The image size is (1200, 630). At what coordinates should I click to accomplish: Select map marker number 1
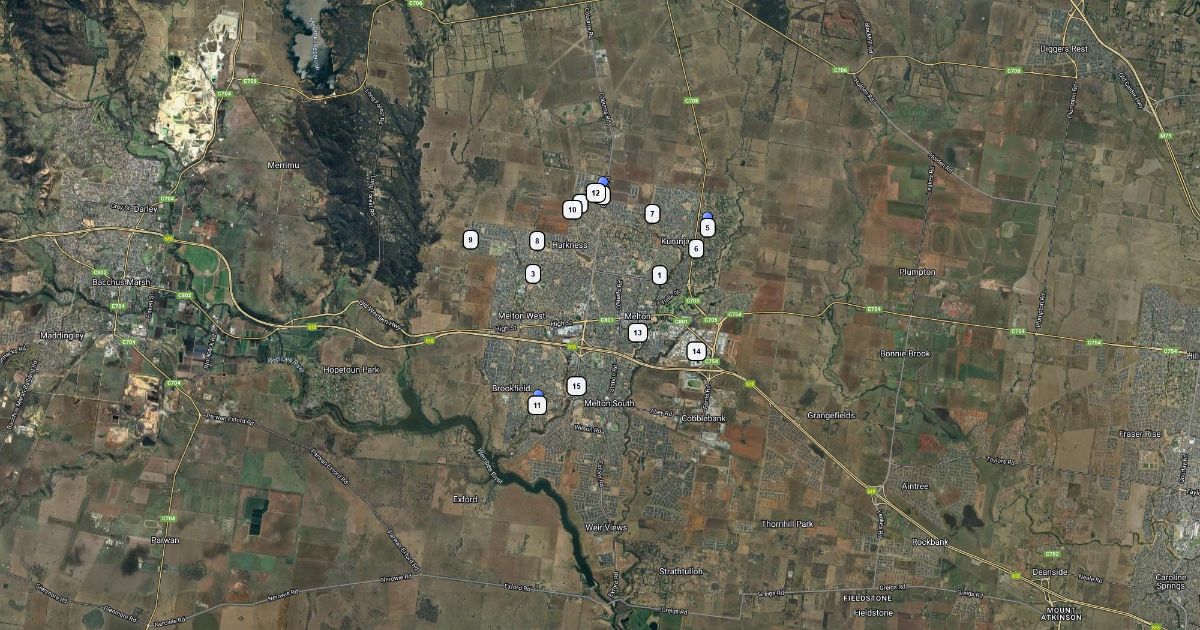659,274
